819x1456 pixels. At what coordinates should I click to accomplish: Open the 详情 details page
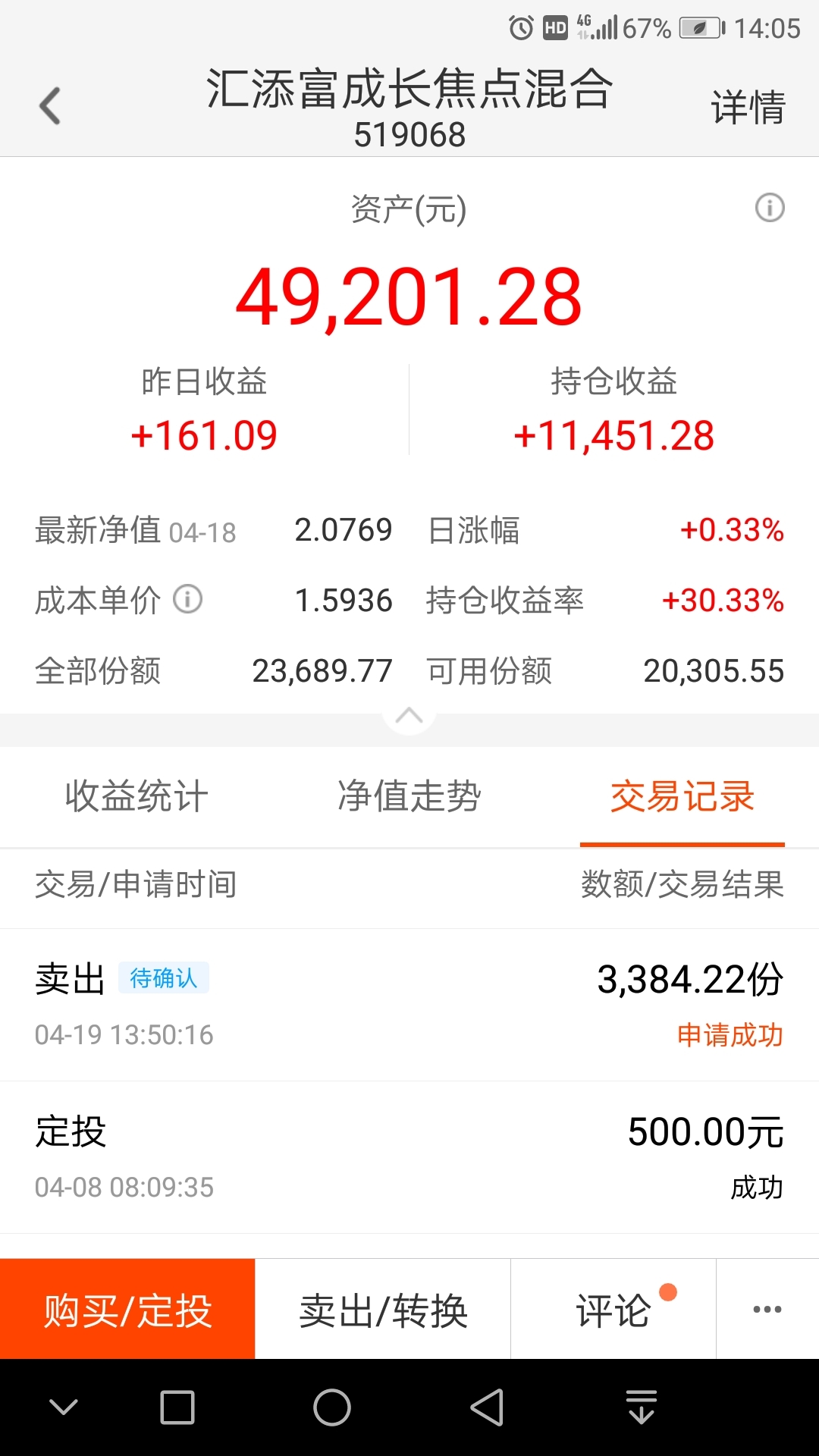pyautogui.click(x=748, y=107)
